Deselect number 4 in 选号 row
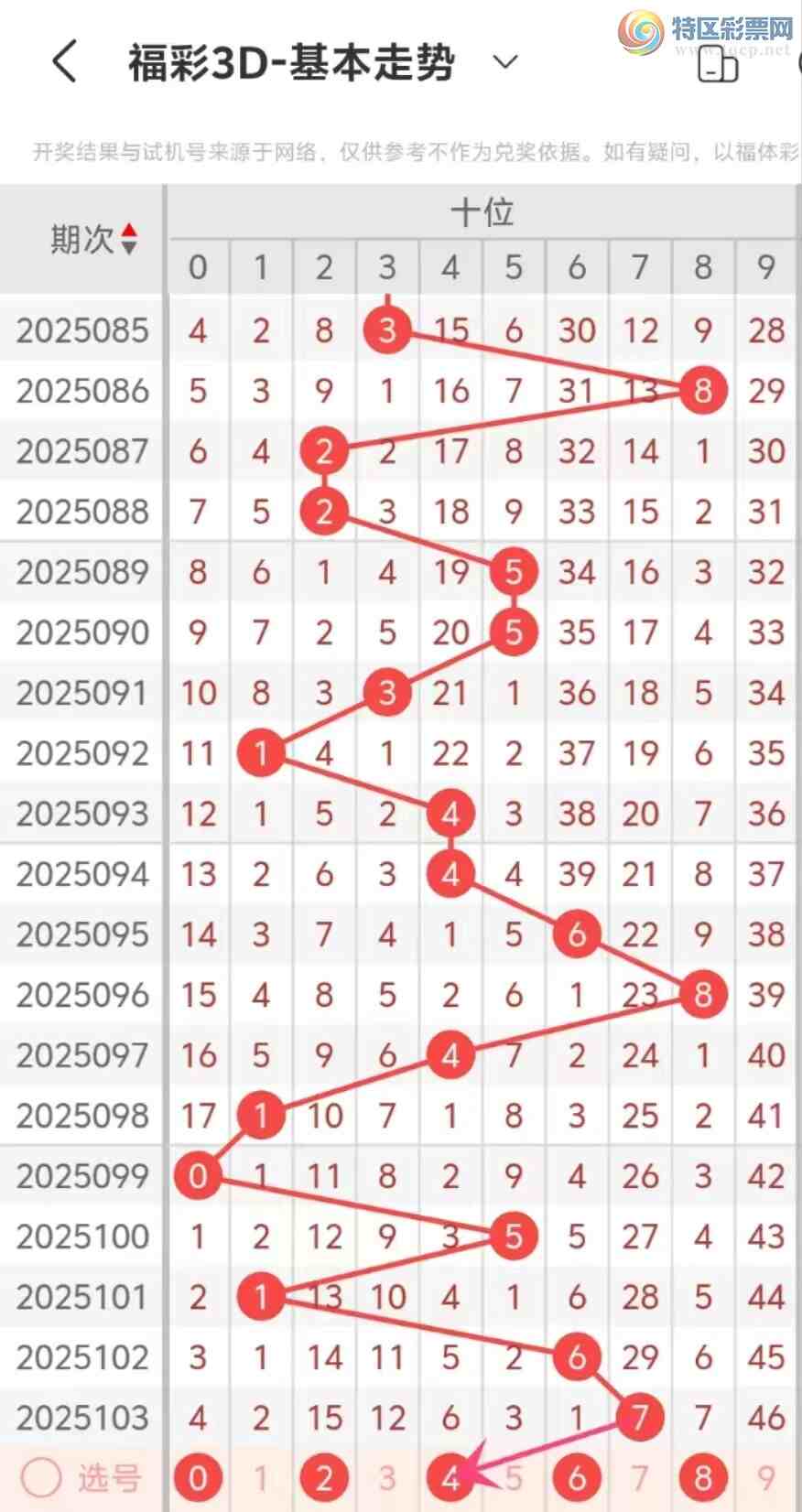The image size is (802, 1512). tap(450, 1477)
